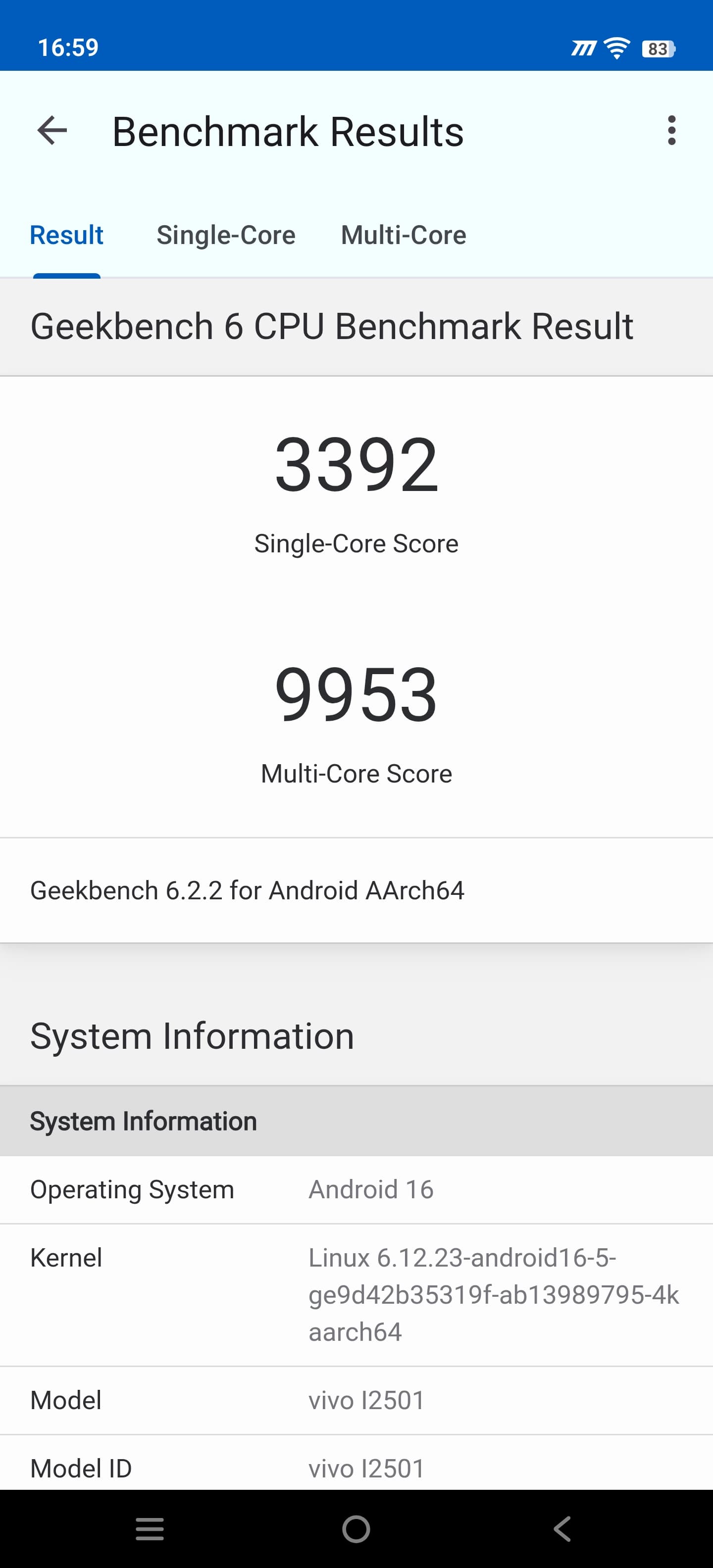Switch to the Single-Core tab
The width and height of the screenshot is (713, 1568).
click(226, 235)
